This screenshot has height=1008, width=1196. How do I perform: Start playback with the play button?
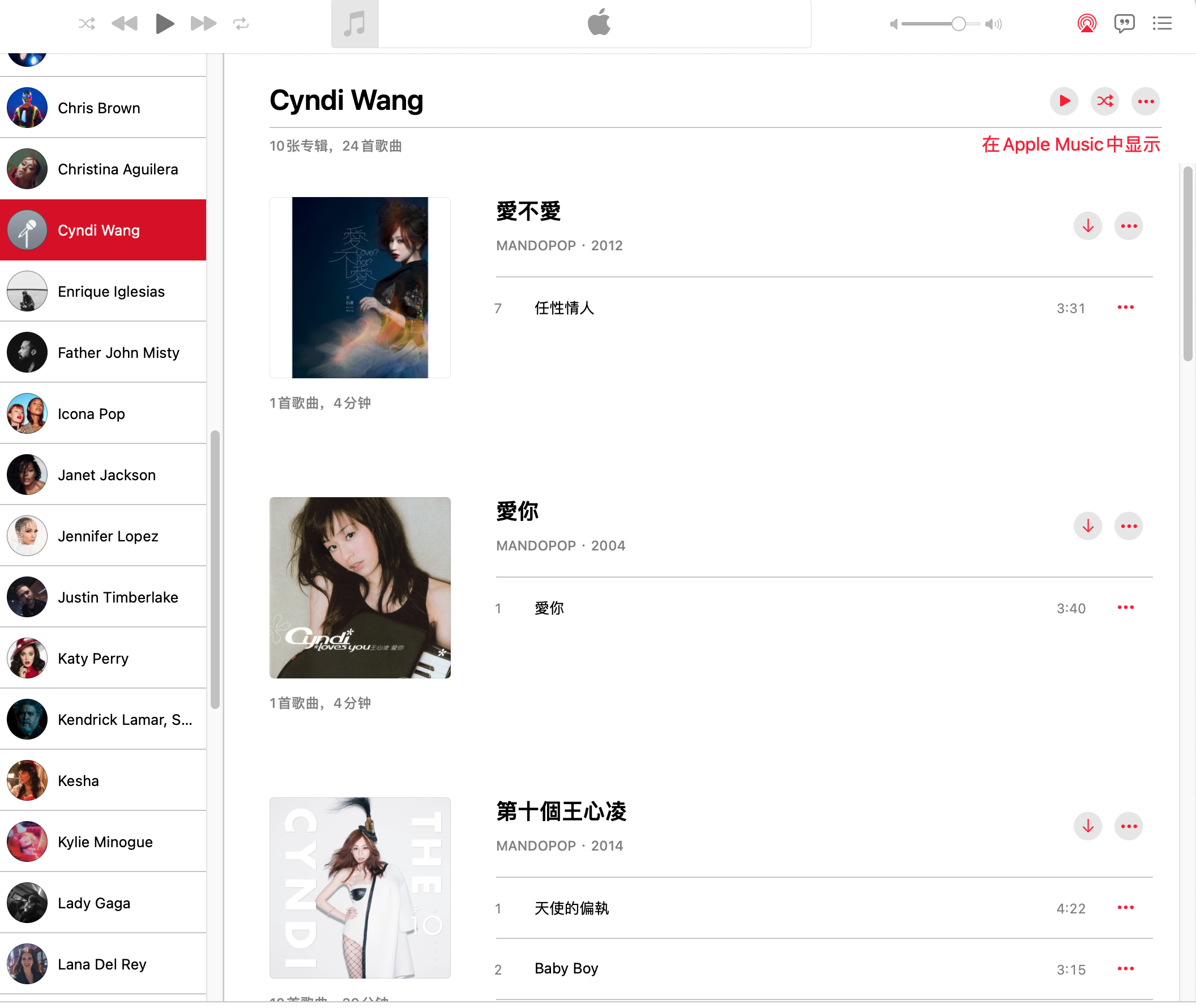pos(165,23)
